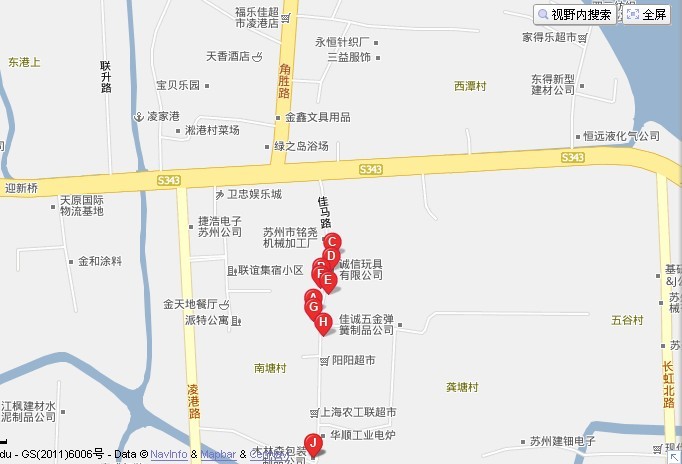682x464 pixels.
Task: Select map marker C
Action: click(x=333, y=240)
